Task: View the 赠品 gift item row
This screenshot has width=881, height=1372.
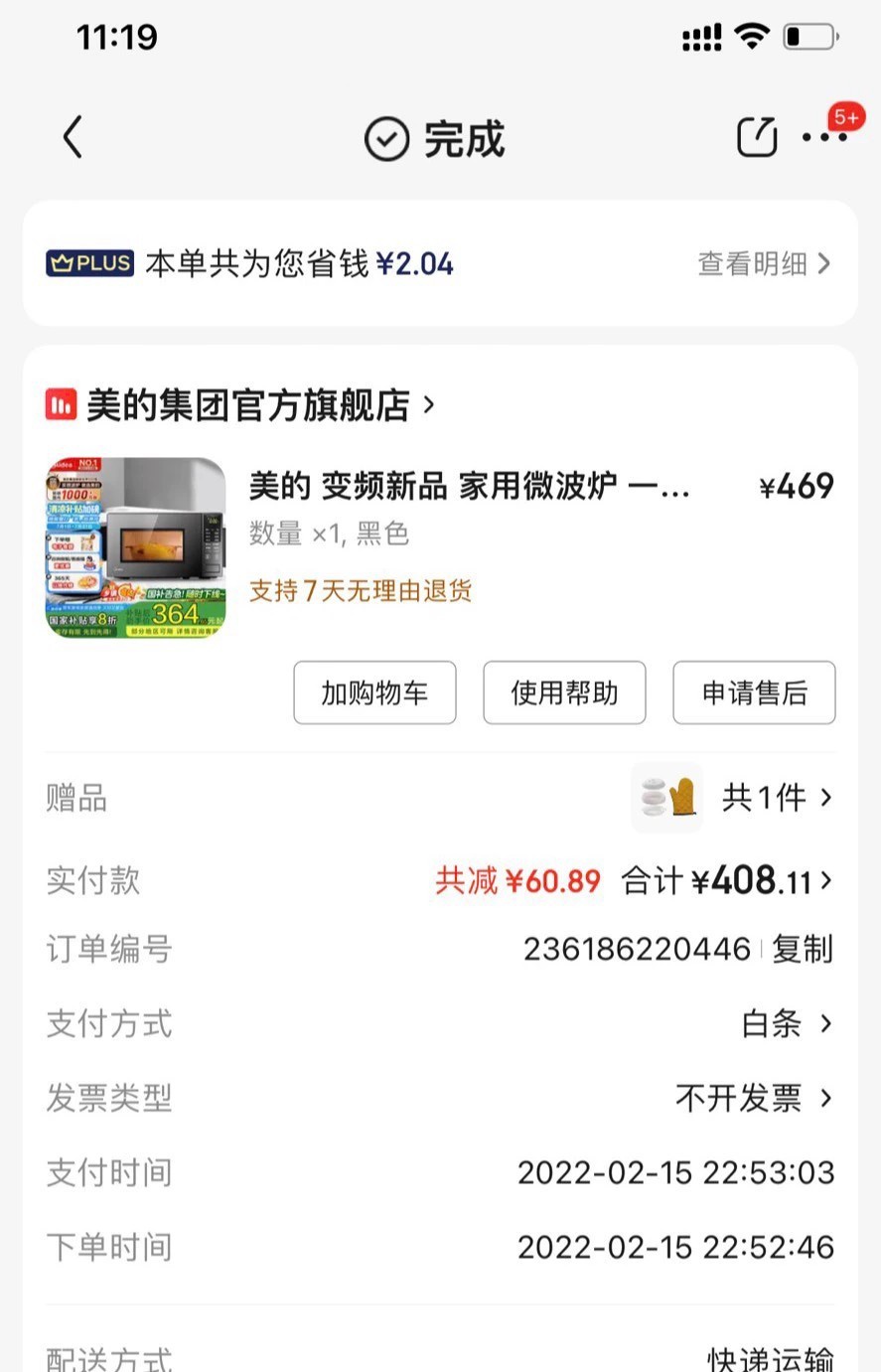Action: (733, 798)
